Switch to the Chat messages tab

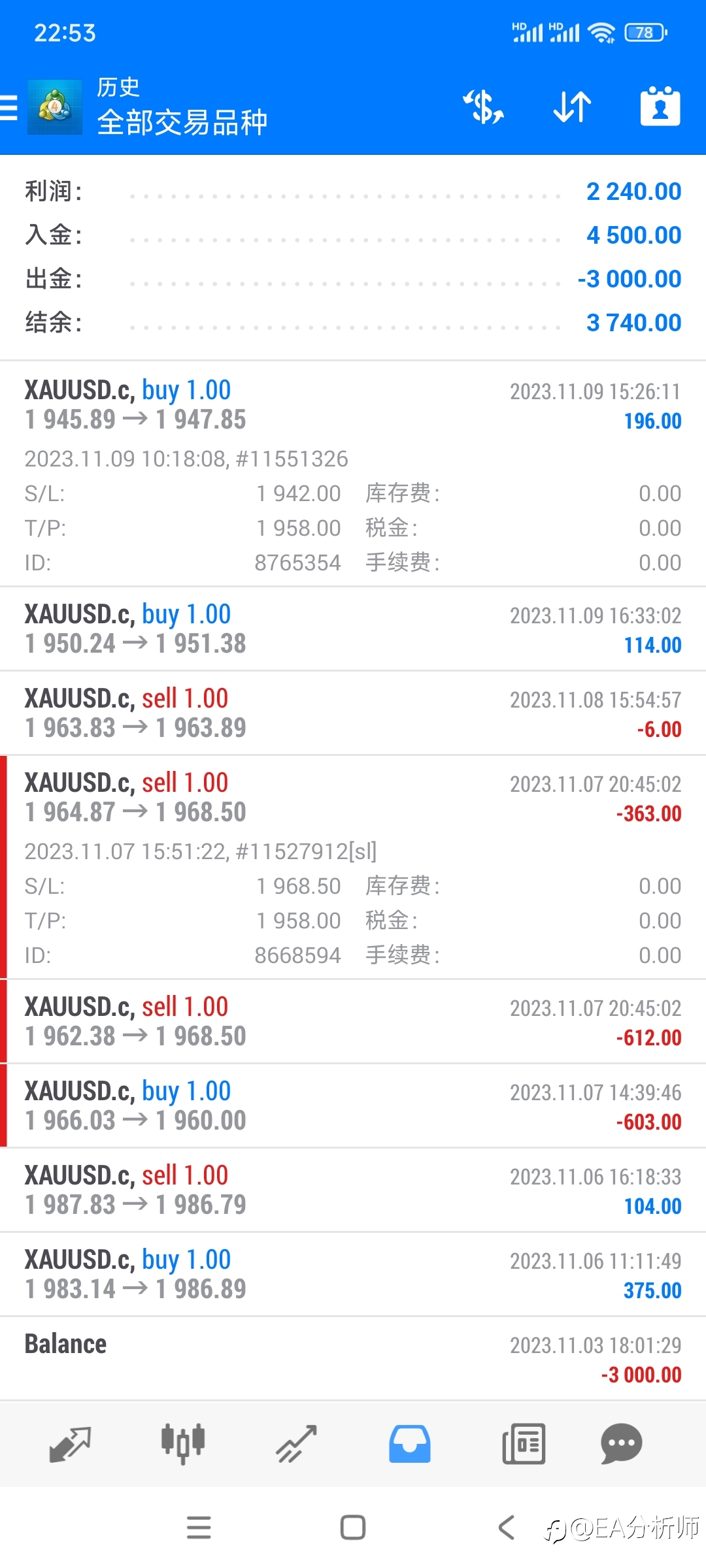(x=621, y=1444)
